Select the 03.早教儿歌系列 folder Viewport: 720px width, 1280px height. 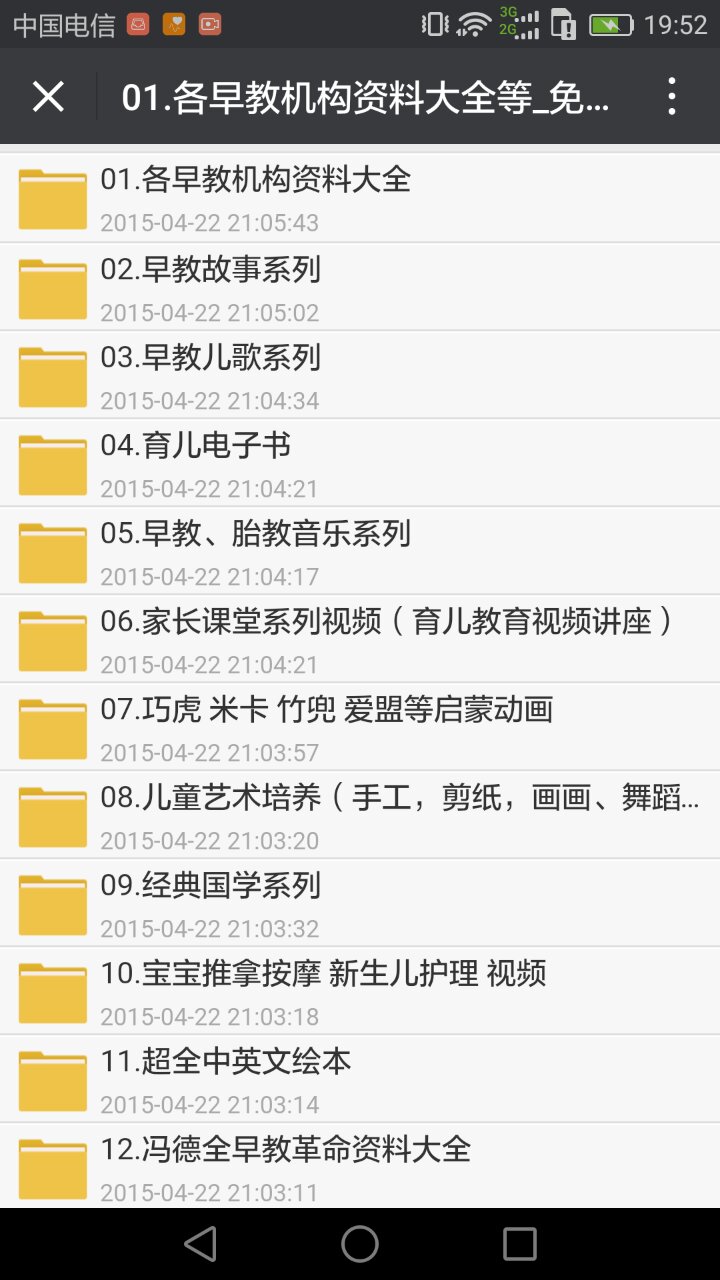tap(360, 375)
